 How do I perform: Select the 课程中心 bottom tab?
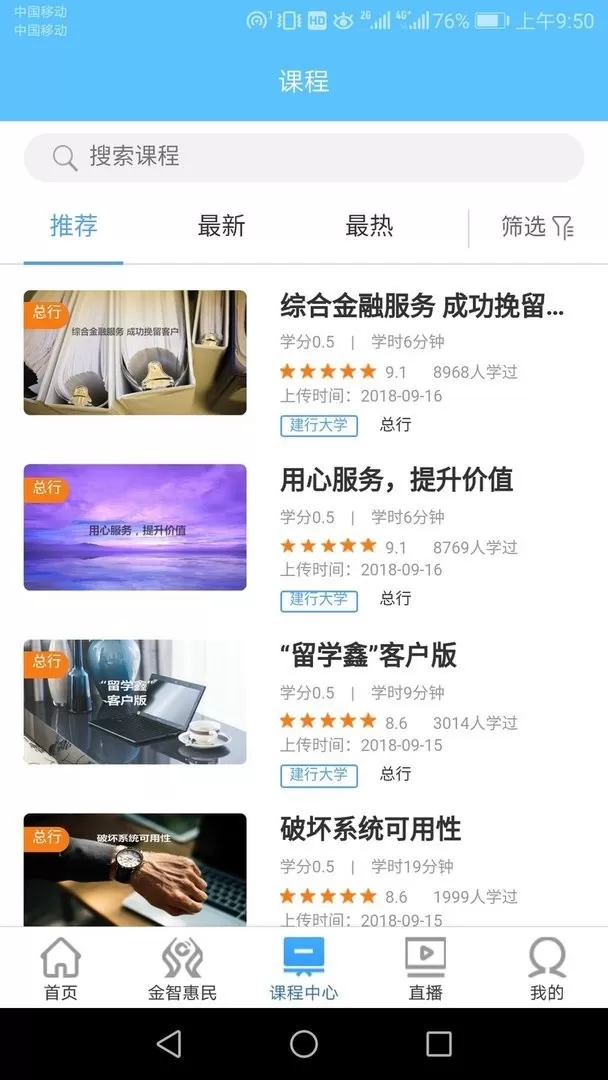click(304, 968)
